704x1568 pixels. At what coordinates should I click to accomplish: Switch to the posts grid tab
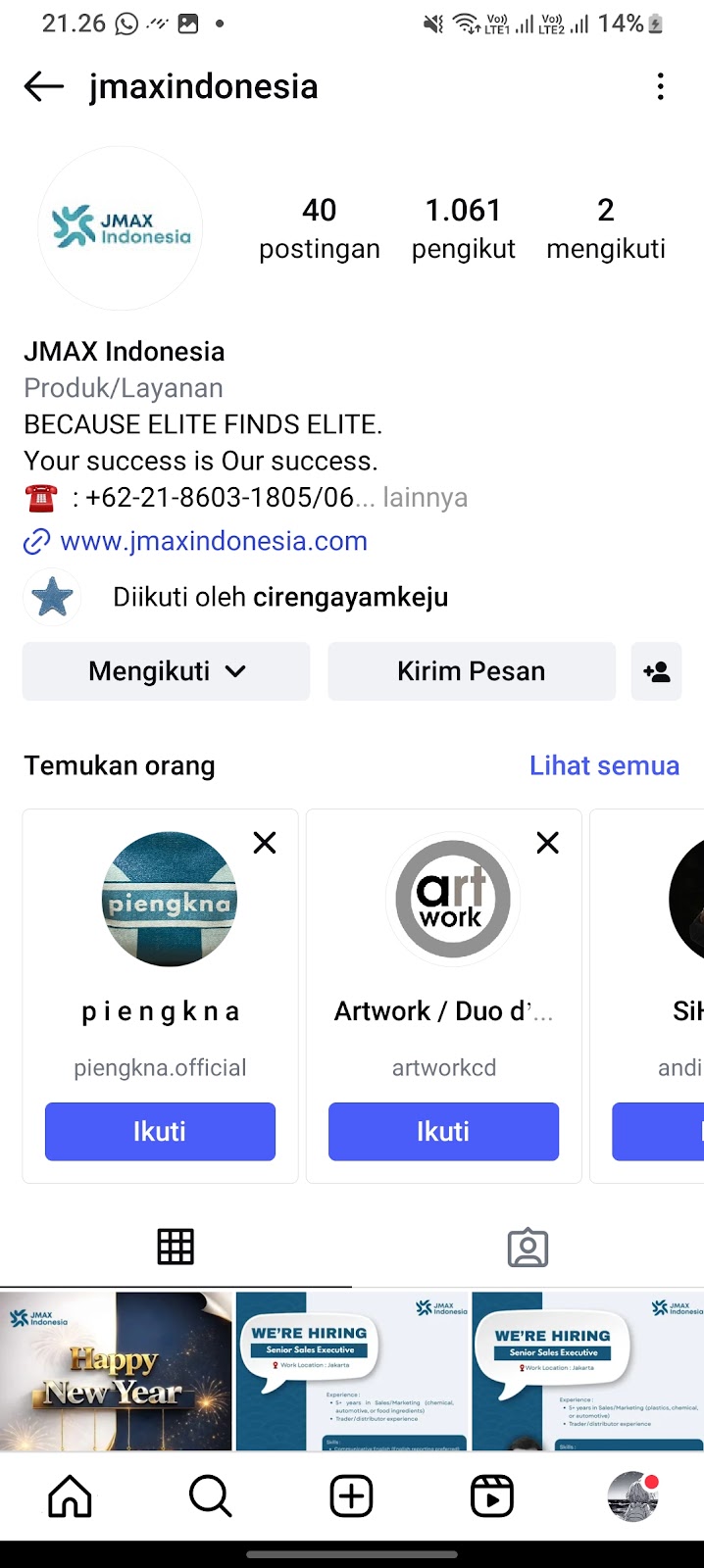176,1247
